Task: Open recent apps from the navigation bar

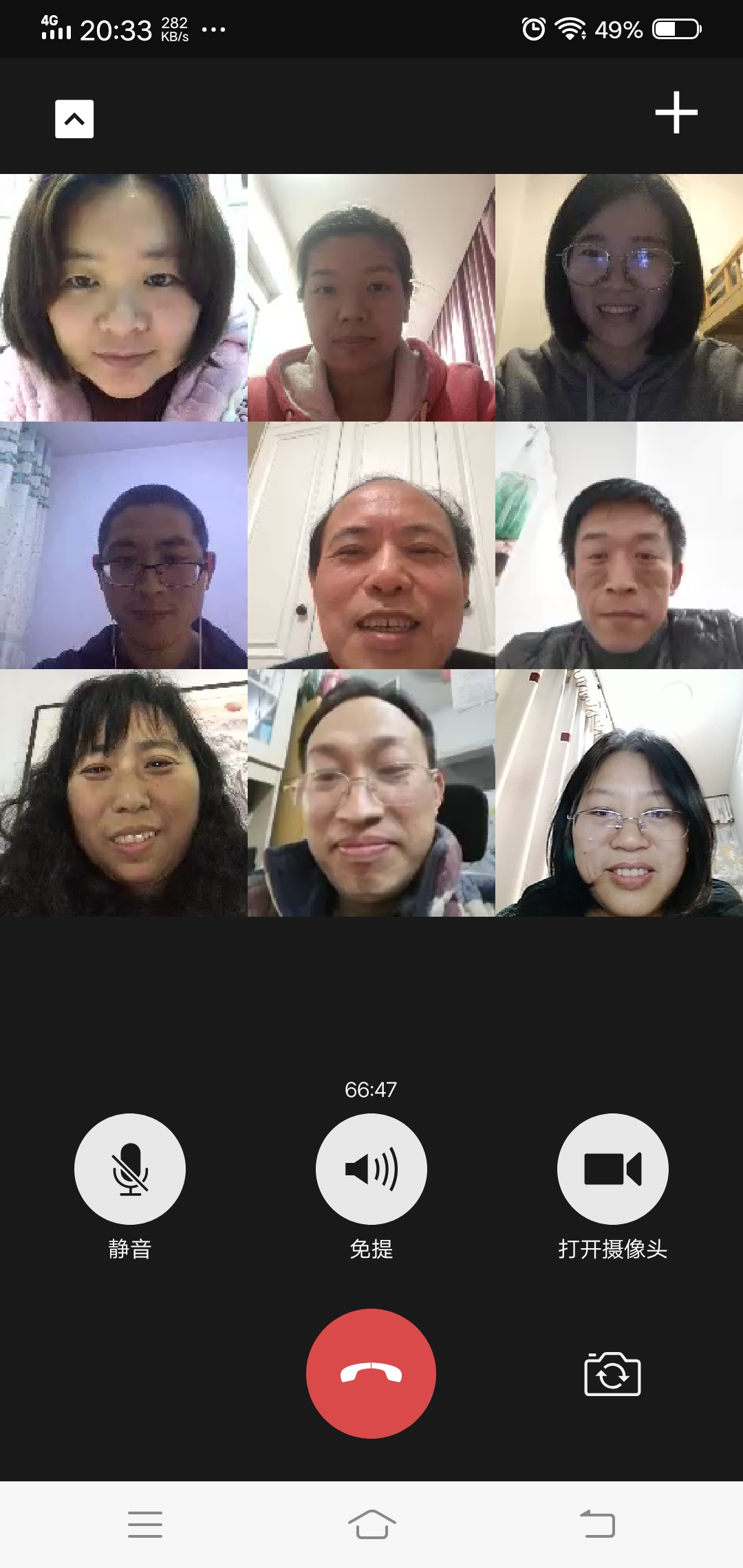Action: click(145, 1524)
